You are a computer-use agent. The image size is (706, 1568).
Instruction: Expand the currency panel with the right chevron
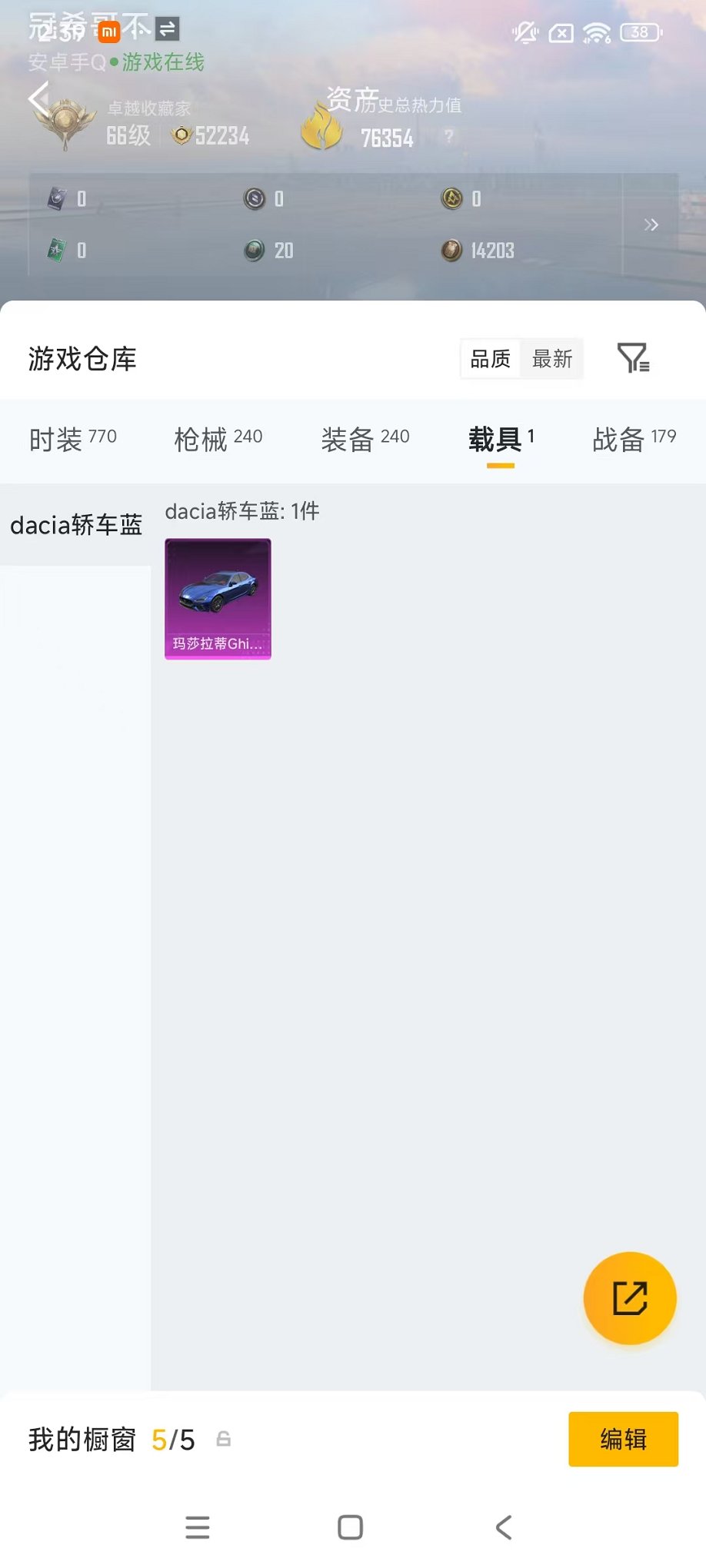[651, 224]
